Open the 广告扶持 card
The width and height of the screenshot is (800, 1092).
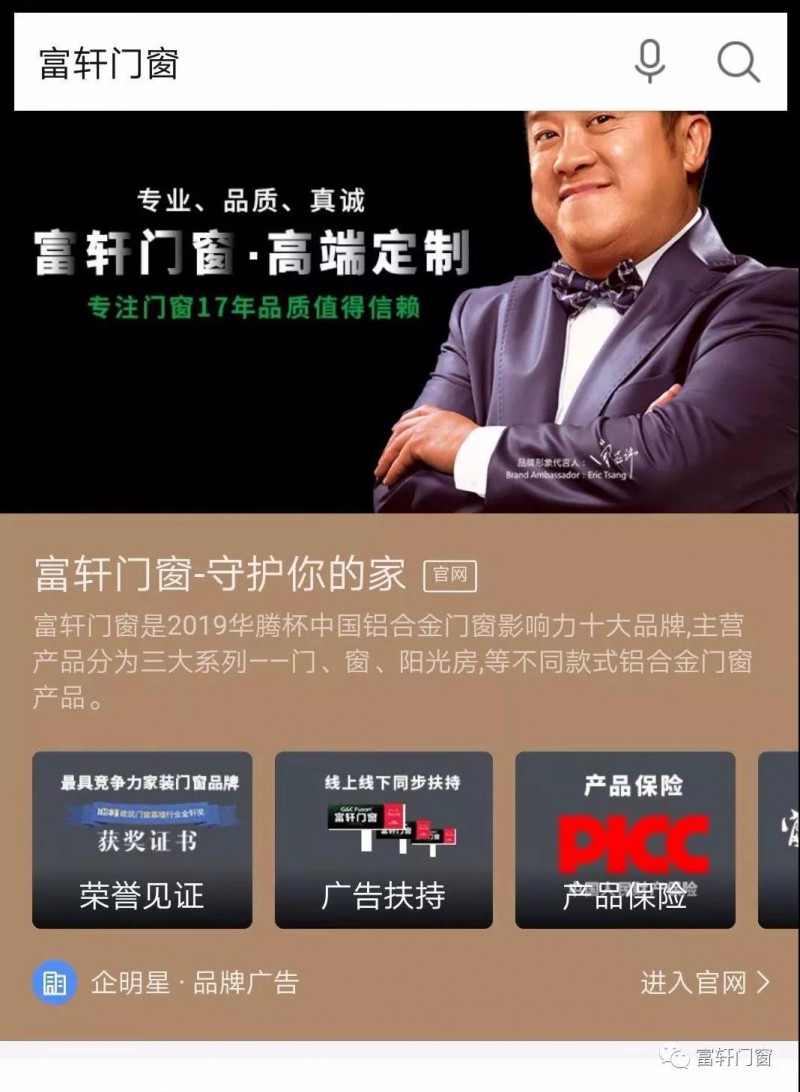(384, 840)
